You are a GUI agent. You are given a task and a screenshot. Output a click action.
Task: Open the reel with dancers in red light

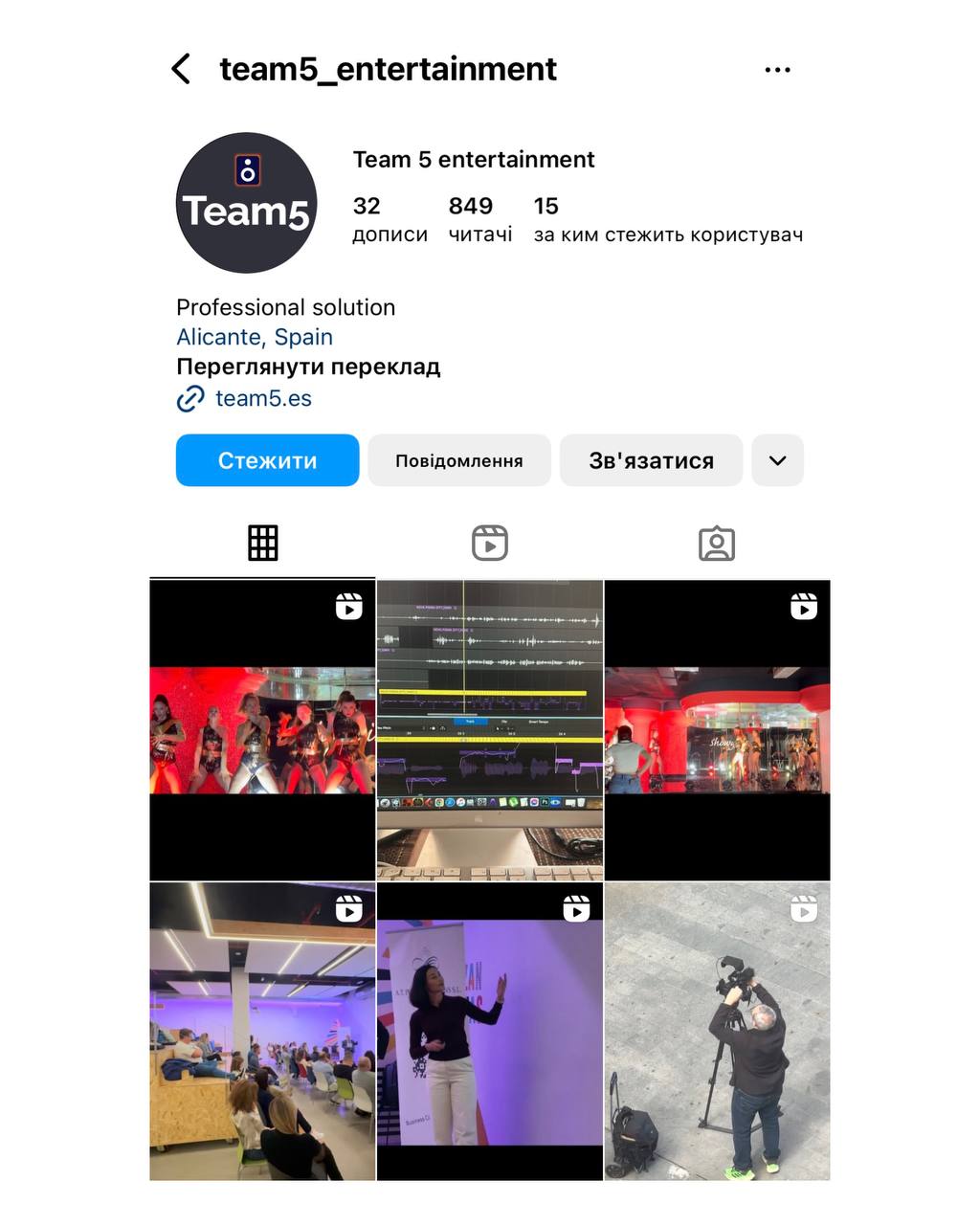(x=262, y=730)
